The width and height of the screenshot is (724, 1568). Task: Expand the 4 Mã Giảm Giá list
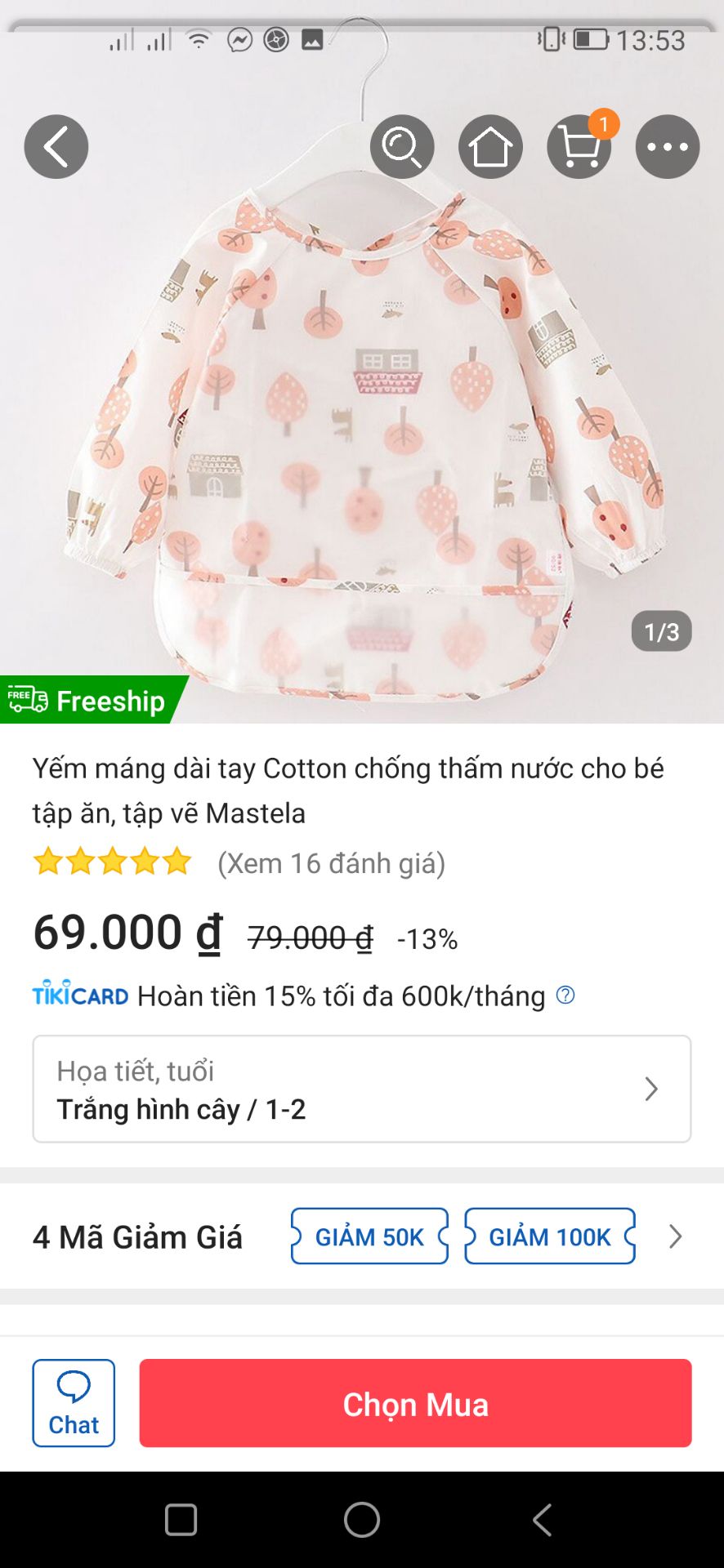(674, 1236)
